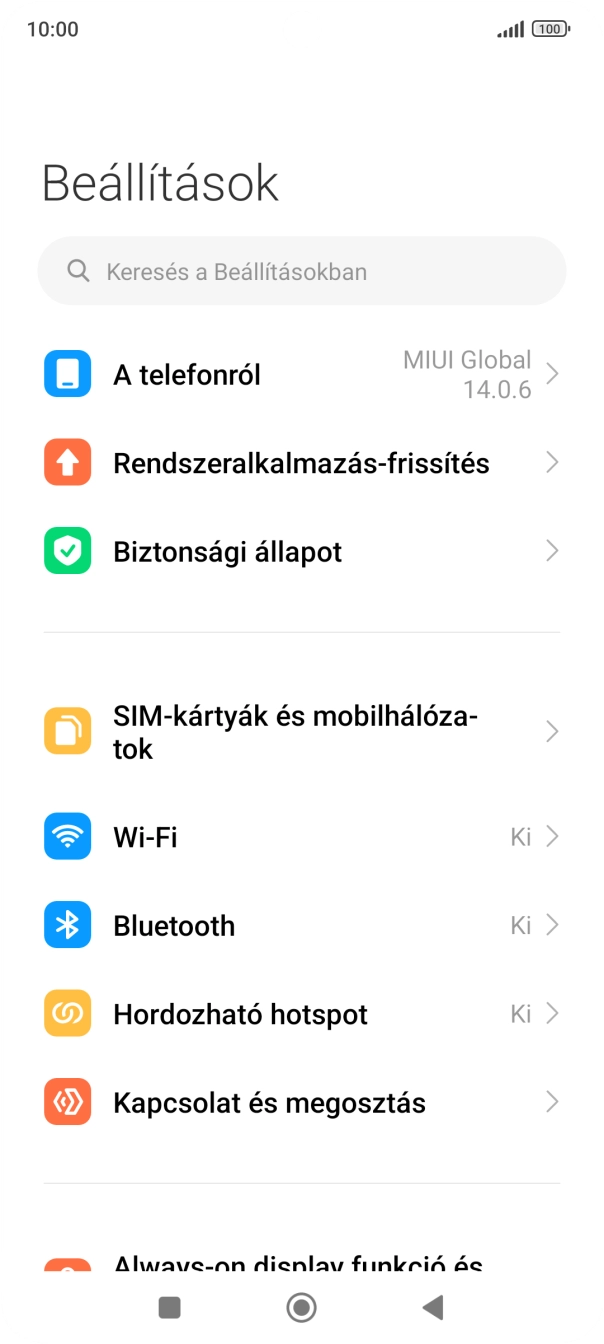Open Kapcsolat és megosztás
Image resolution: width=604 pixels, height=1344 pixels.
[302, 1102]
